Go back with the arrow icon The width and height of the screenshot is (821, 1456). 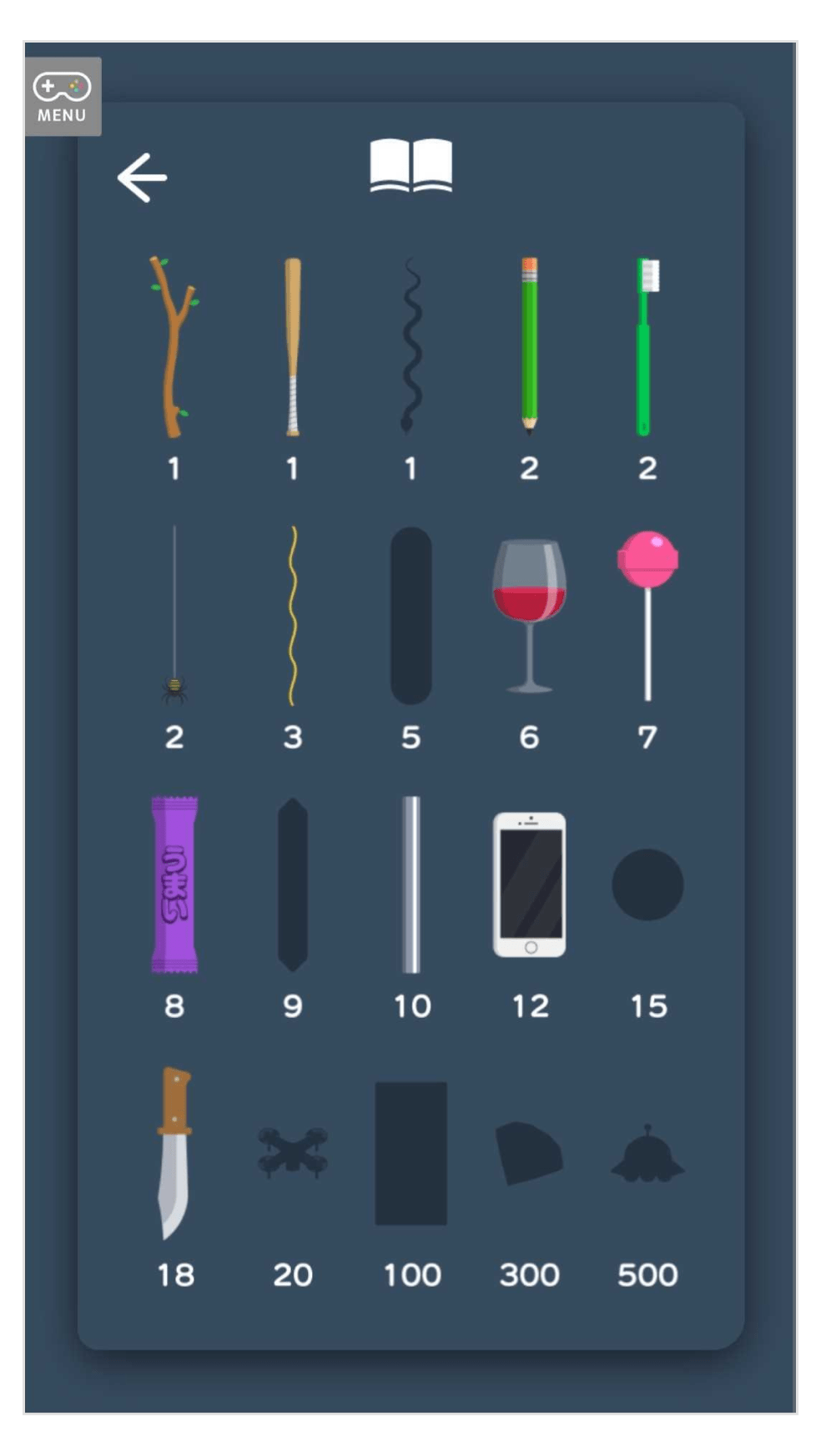(142, 177)
